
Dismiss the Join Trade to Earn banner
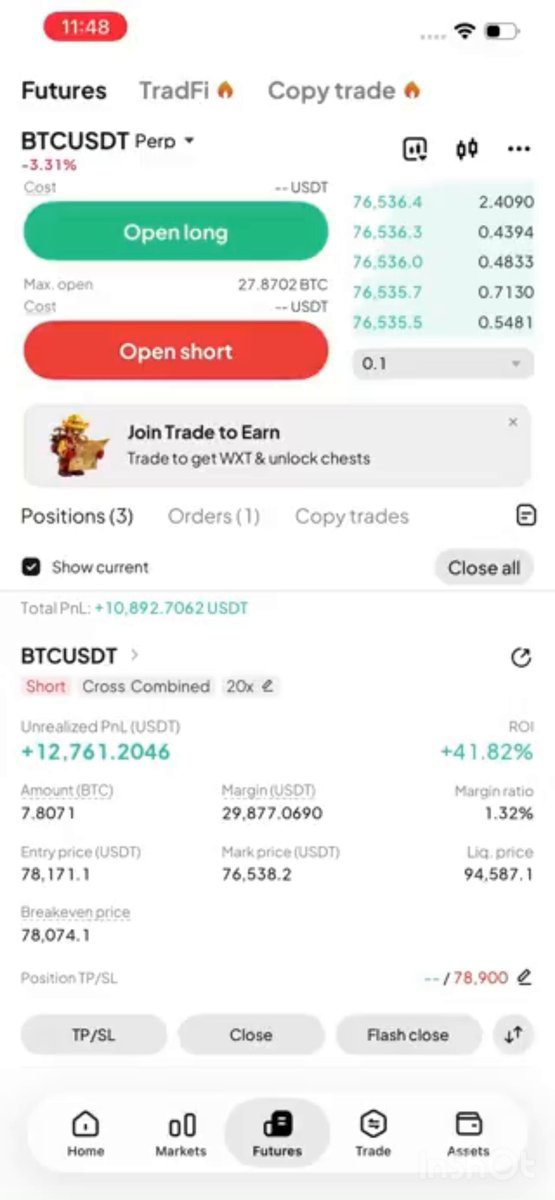coord(513,422)
